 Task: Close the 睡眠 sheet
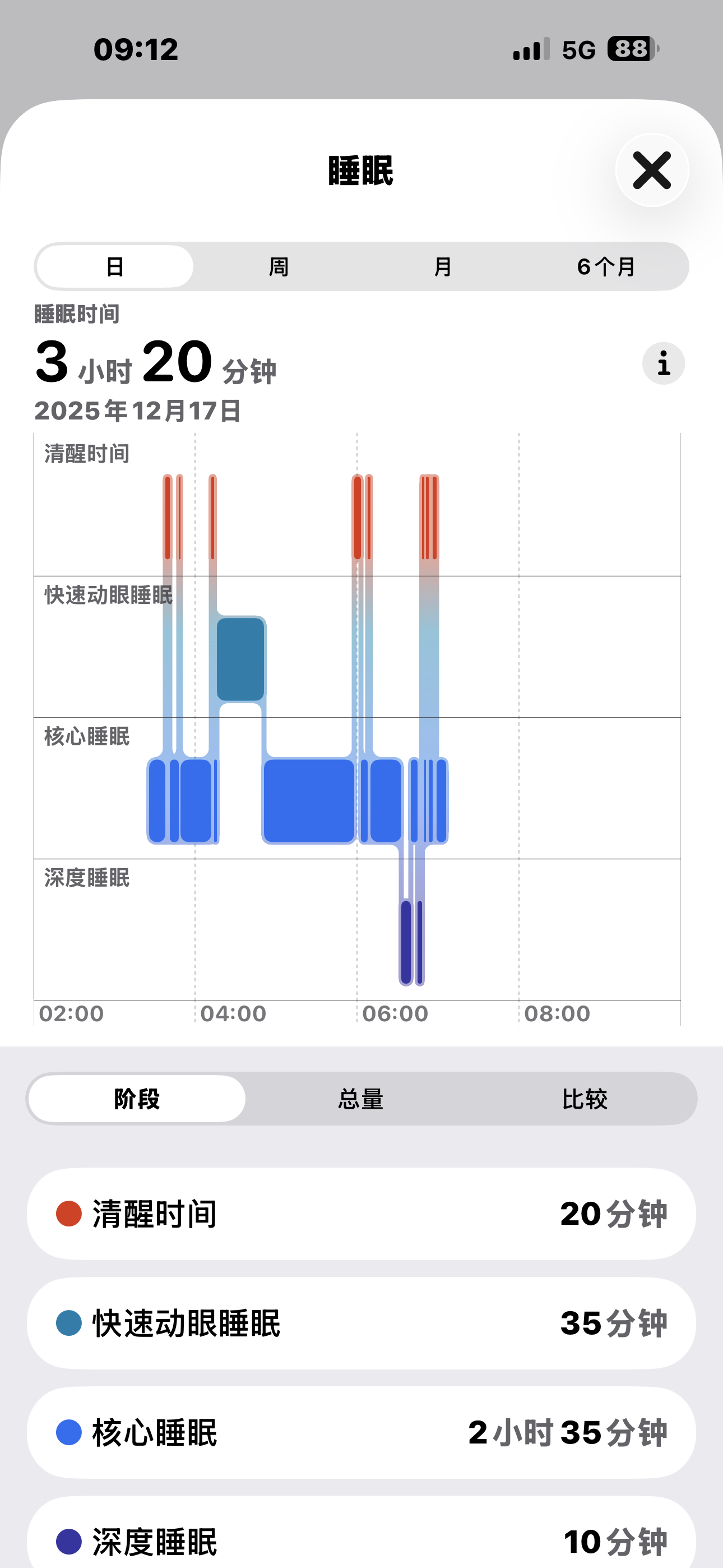(x=652, y=170)
